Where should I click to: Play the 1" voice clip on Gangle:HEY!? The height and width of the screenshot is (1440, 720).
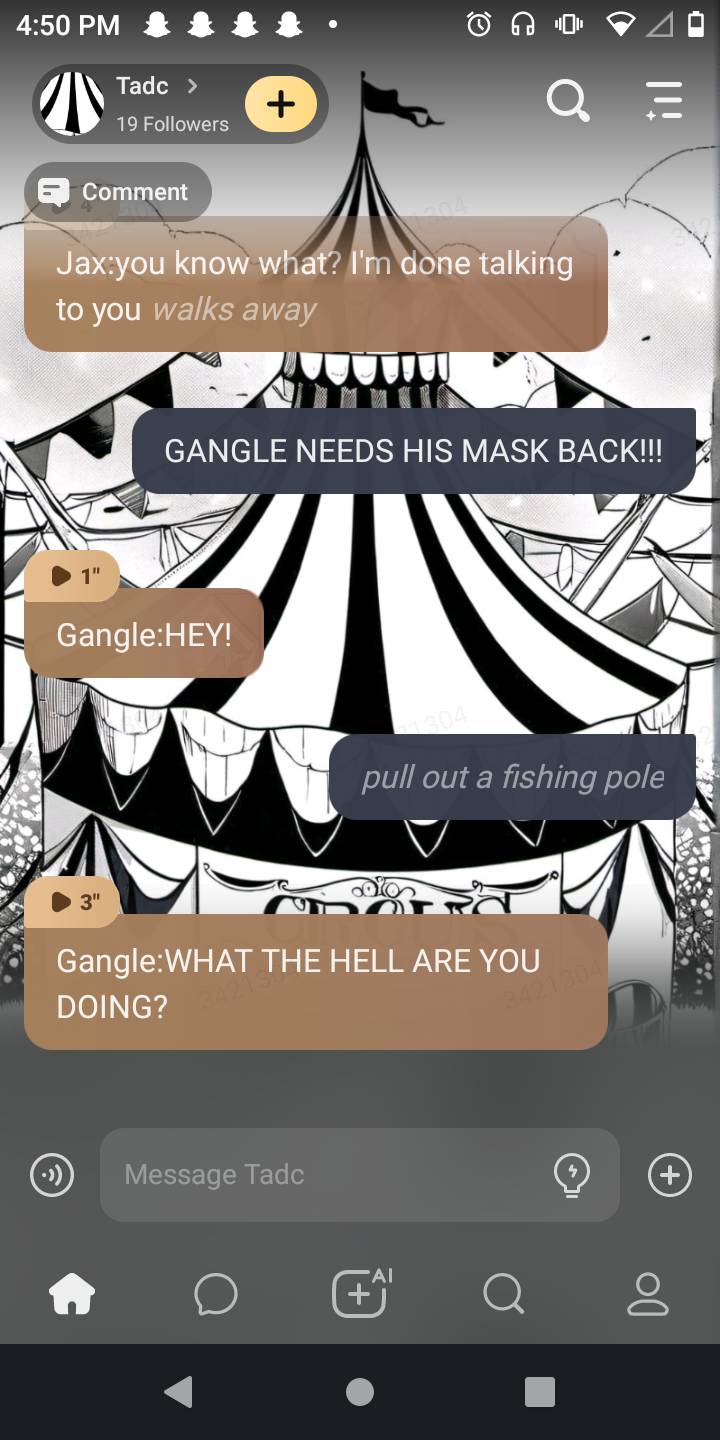pyautogui.click(x=73, y=576)
